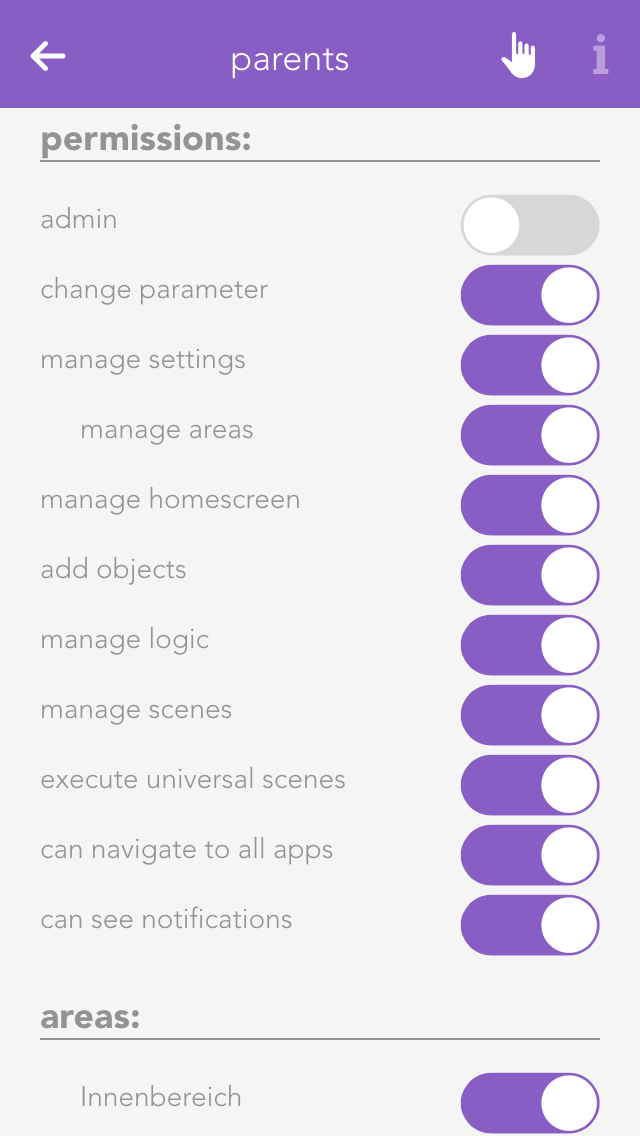Toggle can navigate to all apps
Screen dimensions: 640x1136
(x=530, y=855)
